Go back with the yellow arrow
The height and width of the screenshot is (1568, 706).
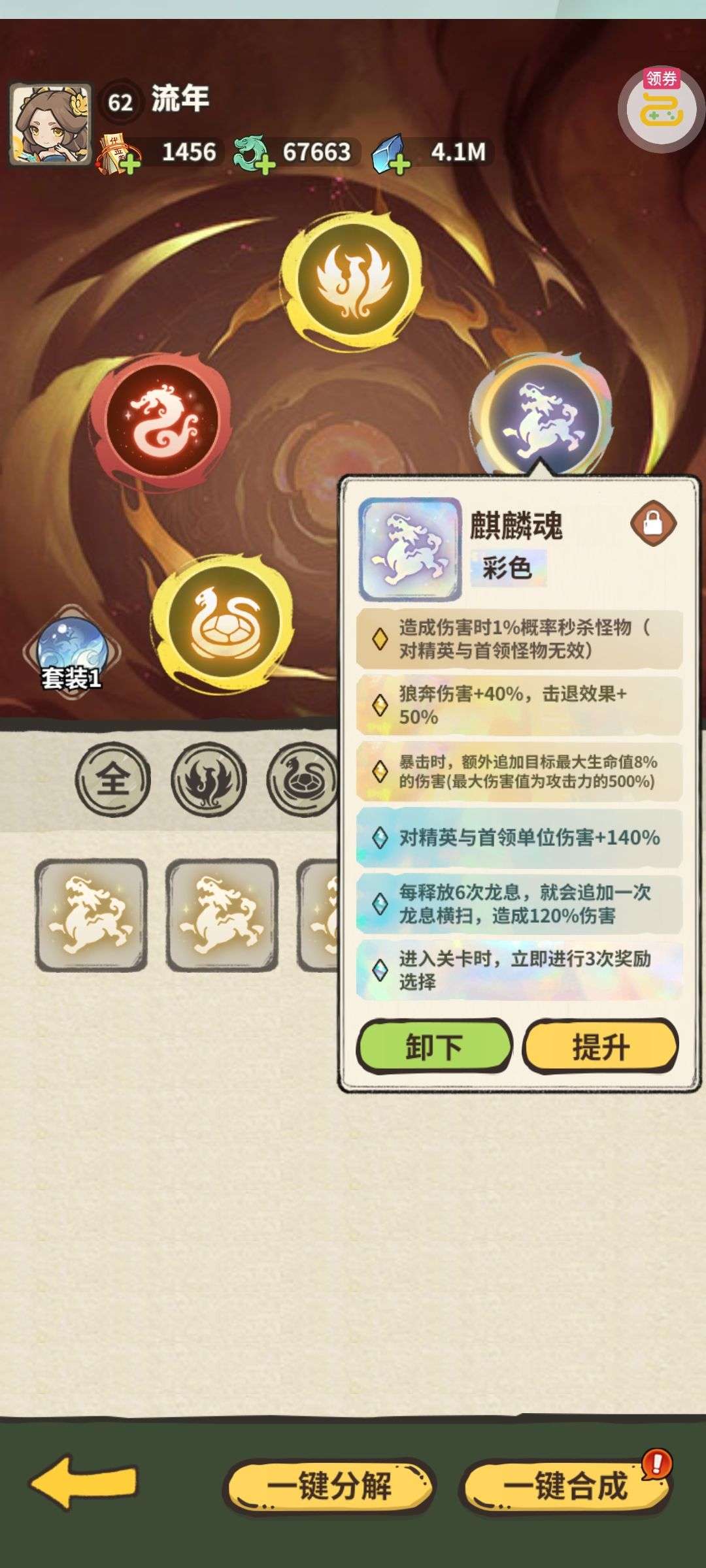[83, 1482]
